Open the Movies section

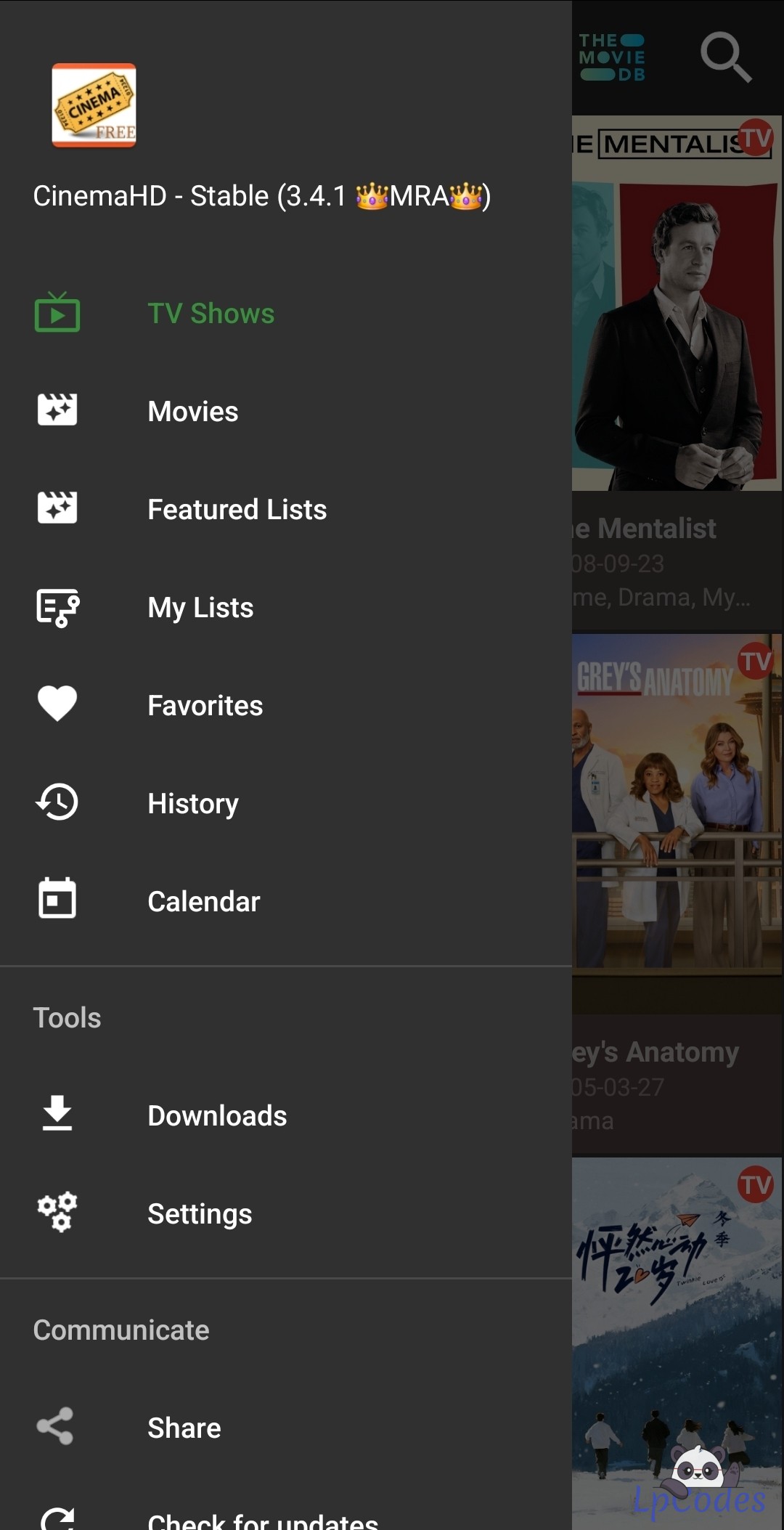286,412
